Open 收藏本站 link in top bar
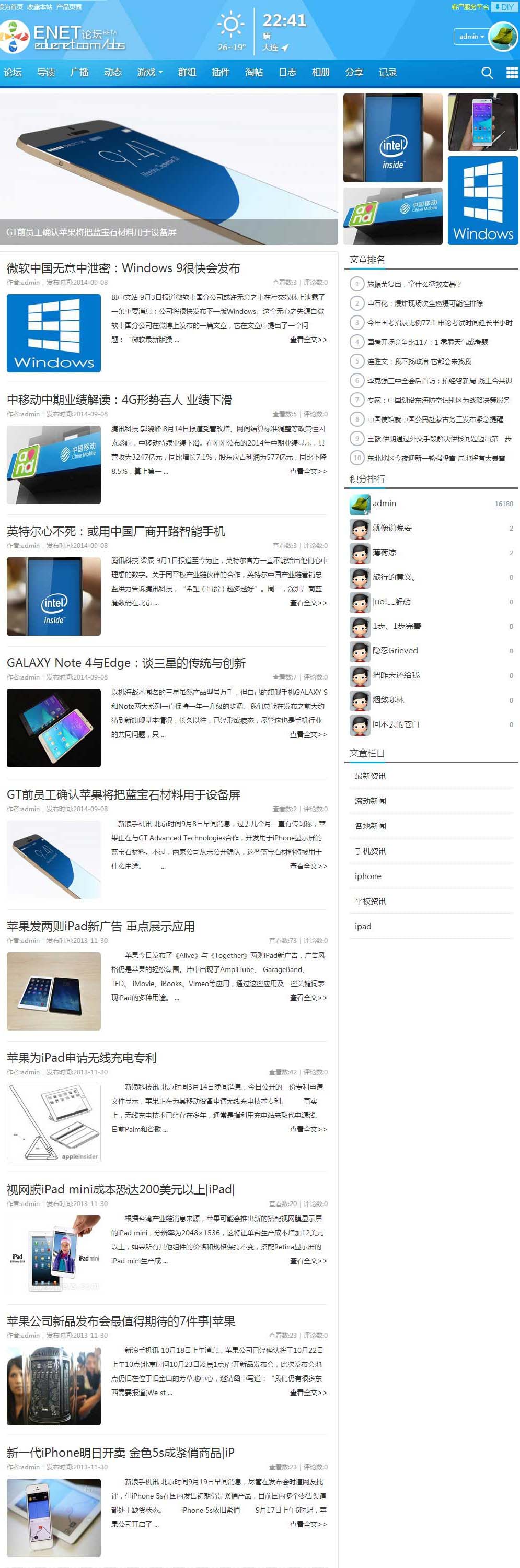The width and height of the screenshot is (520, 1568). pos(40,7)
